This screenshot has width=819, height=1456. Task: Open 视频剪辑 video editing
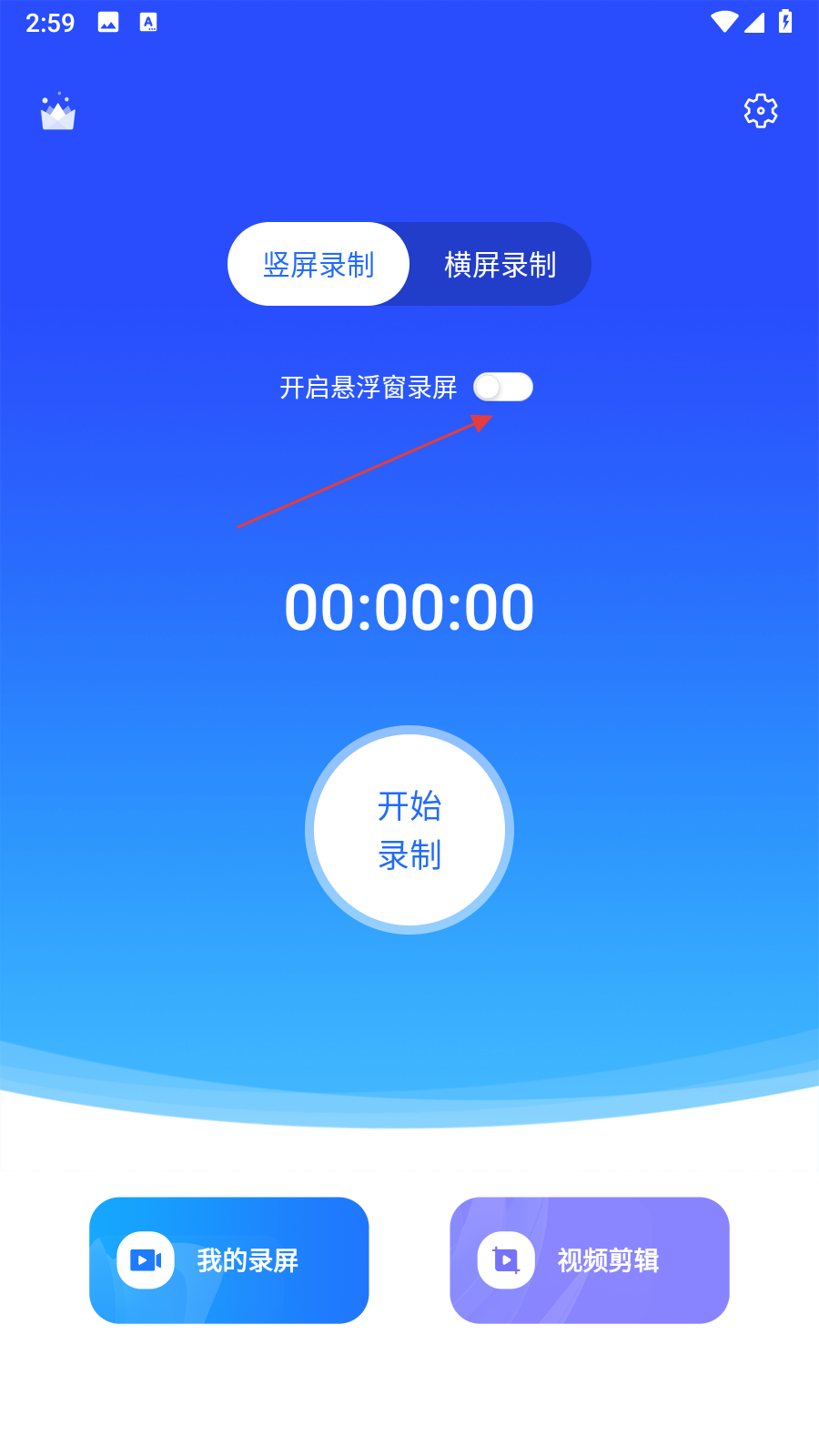click(x=590, y=1260)
